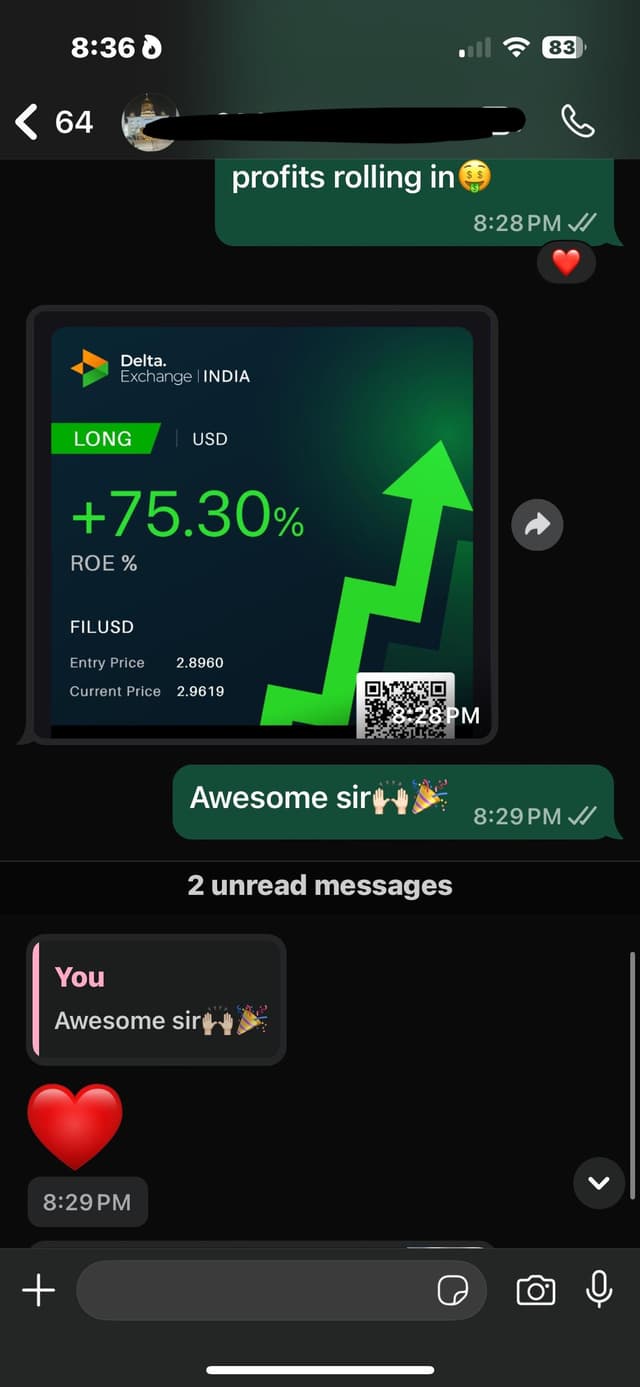640x1387 pixels.
Task: Open the attachment plus menu
Action: [38, 1290]
